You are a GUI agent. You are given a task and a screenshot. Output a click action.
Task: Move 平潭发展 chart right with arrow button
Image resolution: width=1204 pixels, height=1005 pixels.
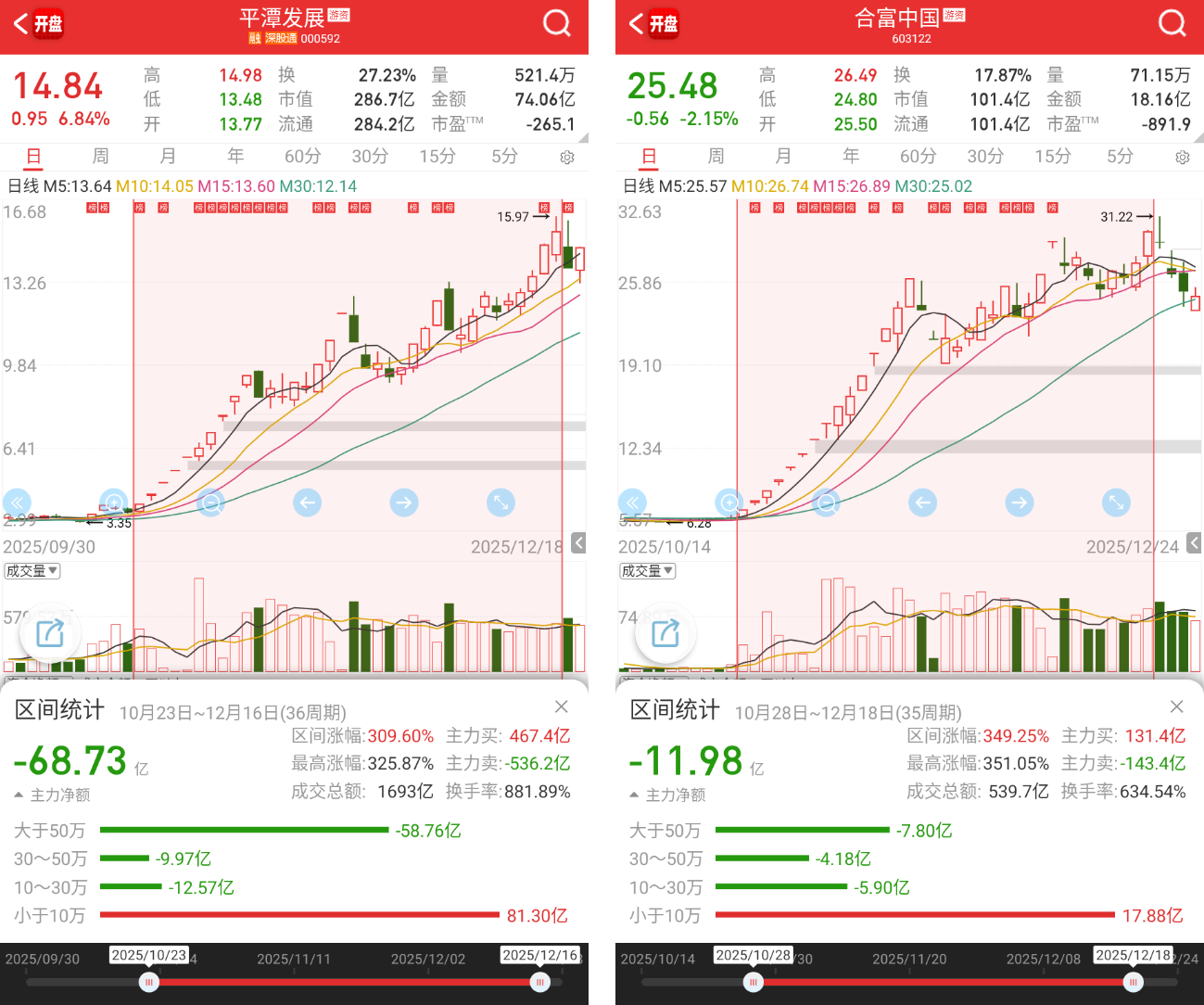[403, 502]
